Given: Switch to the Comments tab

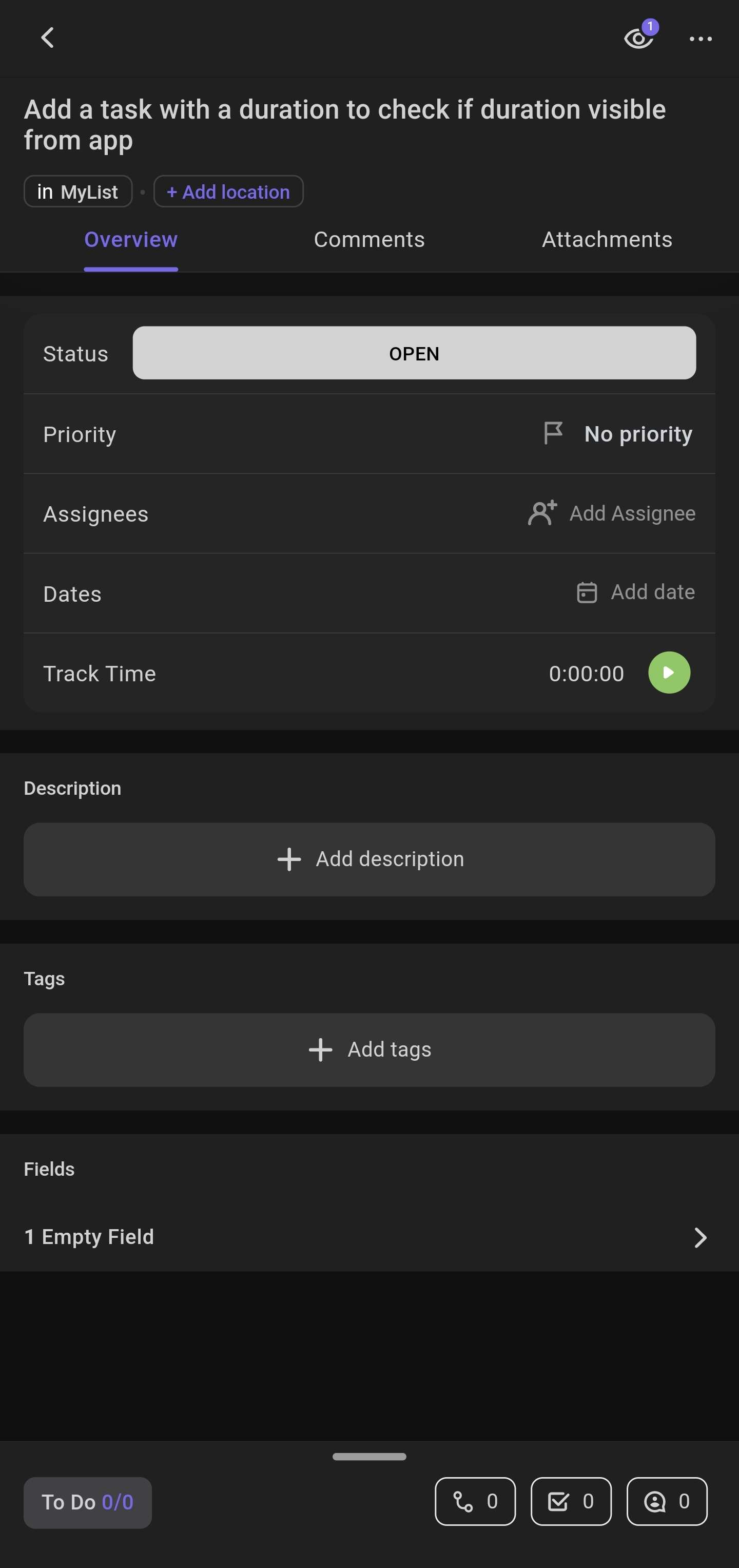Looking at the screenshot, I should click(368, 239).
